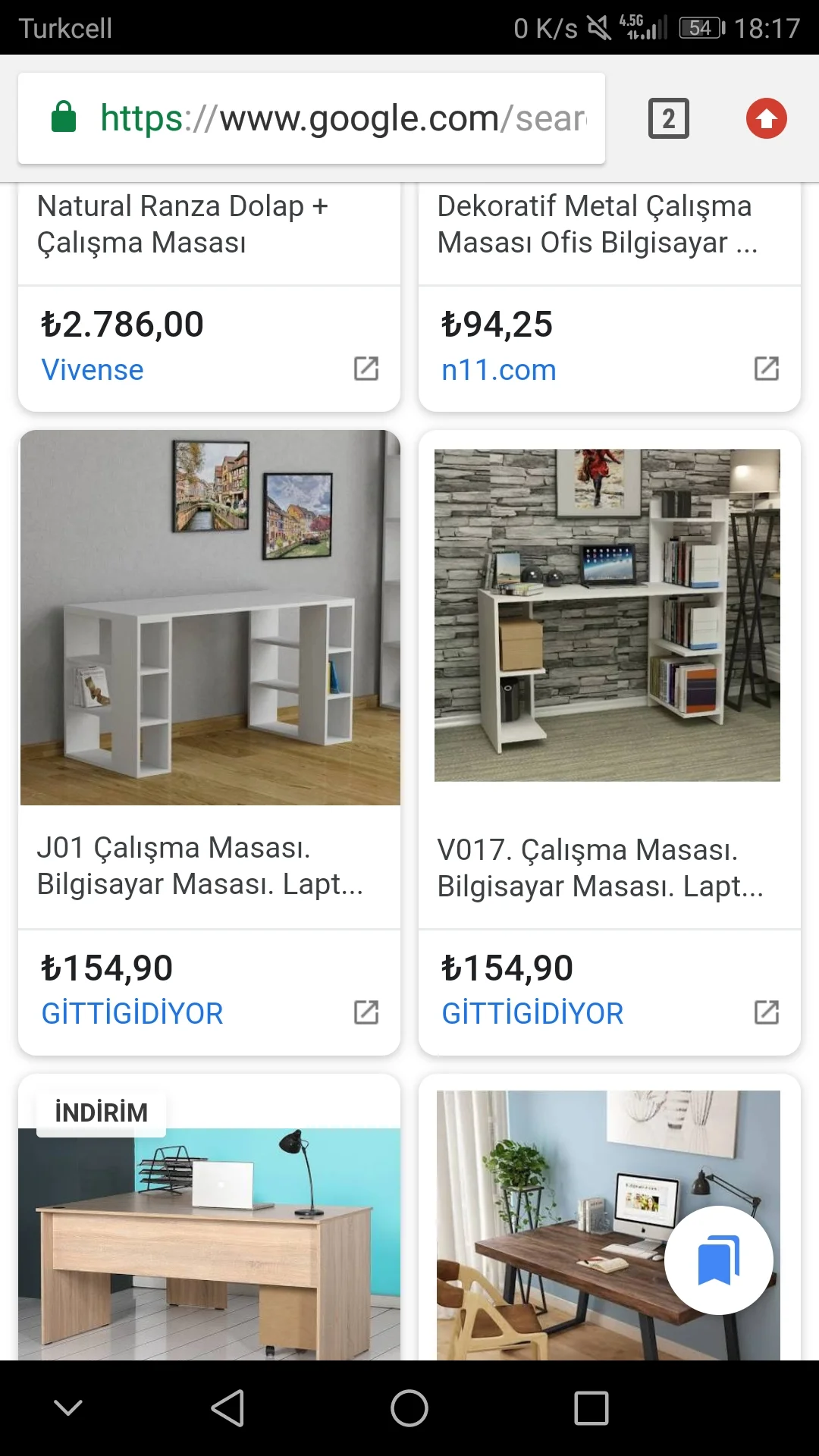819x1456 pixels.
Task: Open GİTTİGİDİYOR link under J01 desk
Action: [132, 1013]
